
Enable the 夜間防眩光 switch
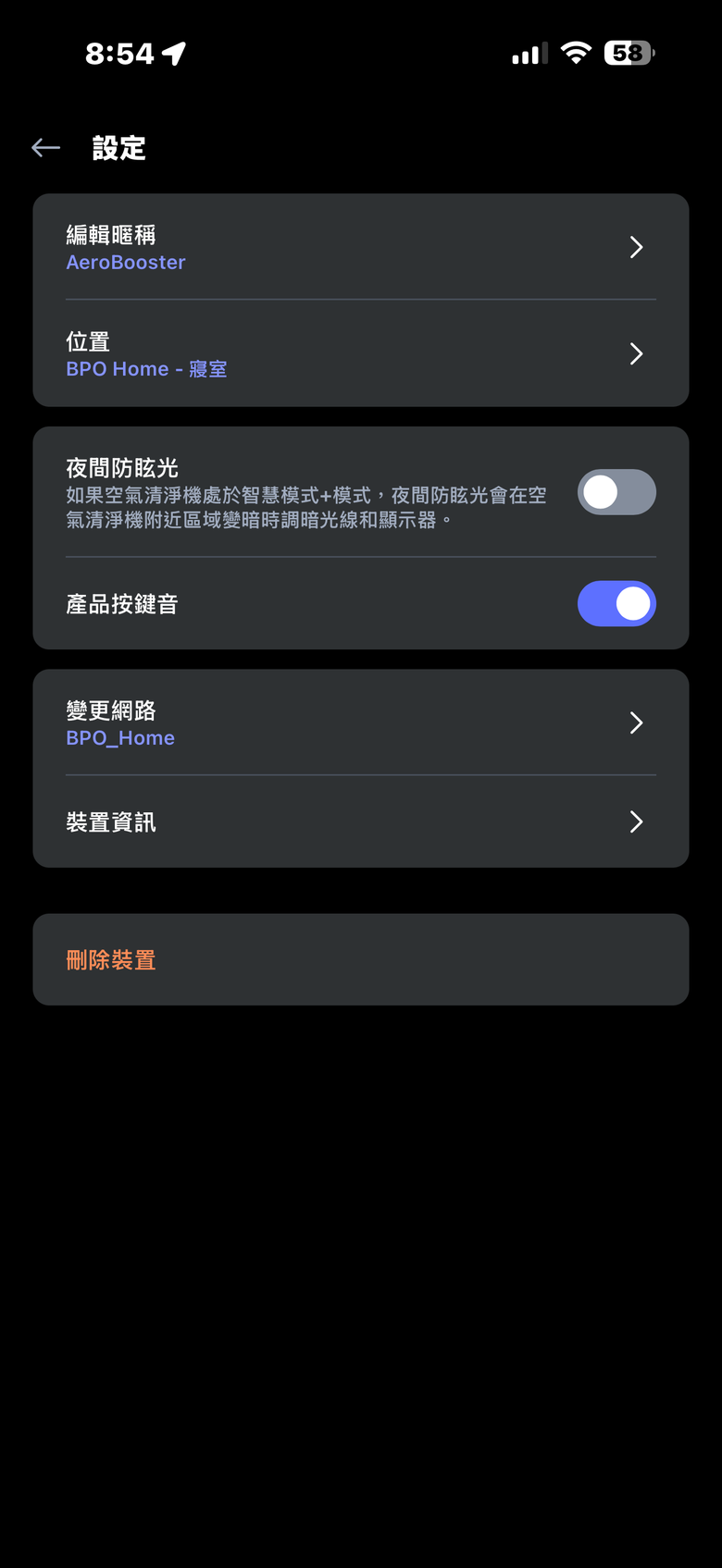[616, 492]
